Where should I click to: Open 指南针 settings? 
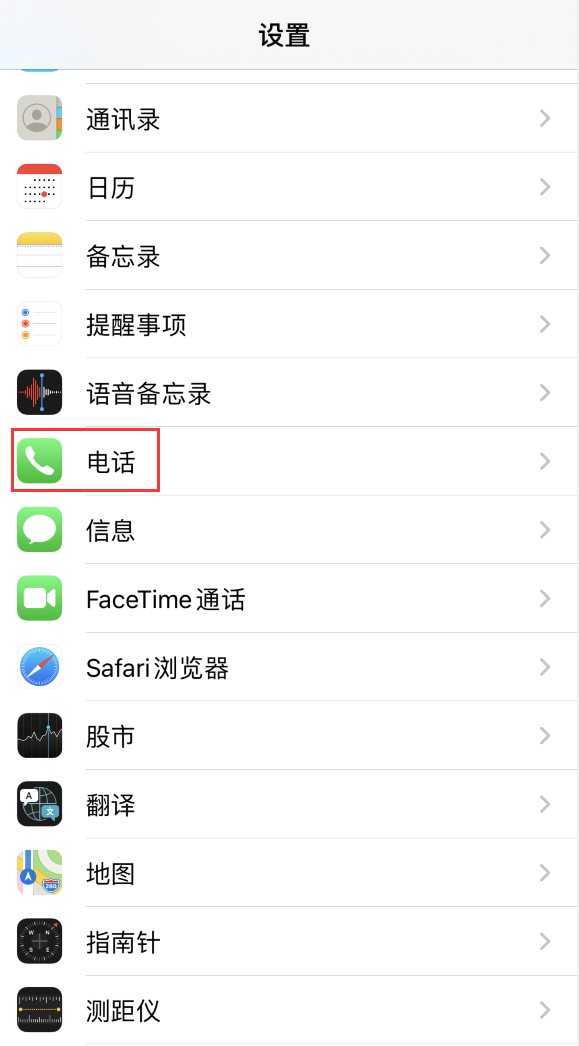[290, 941]
